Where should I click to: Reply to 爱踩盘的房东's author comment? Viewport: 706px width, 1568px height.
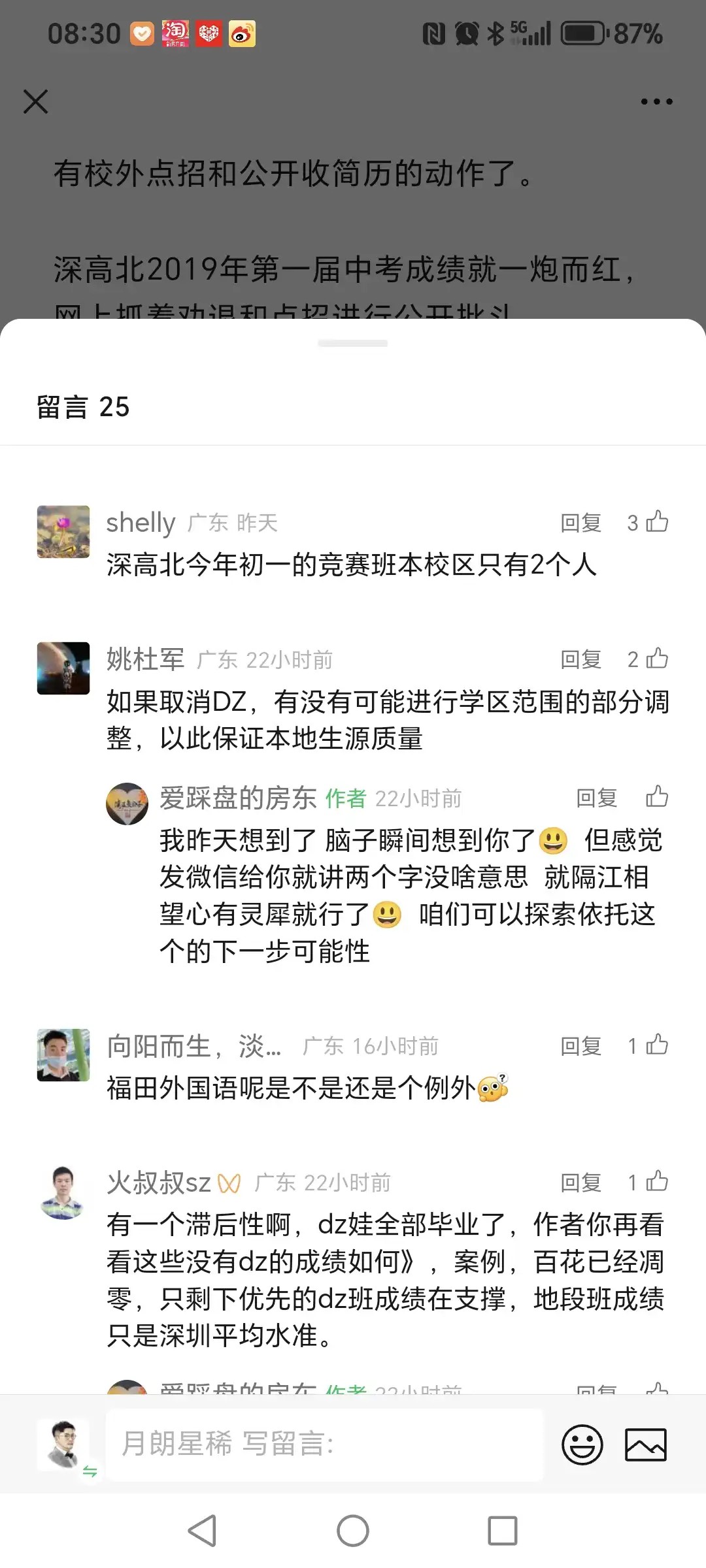tap(596, 798)
